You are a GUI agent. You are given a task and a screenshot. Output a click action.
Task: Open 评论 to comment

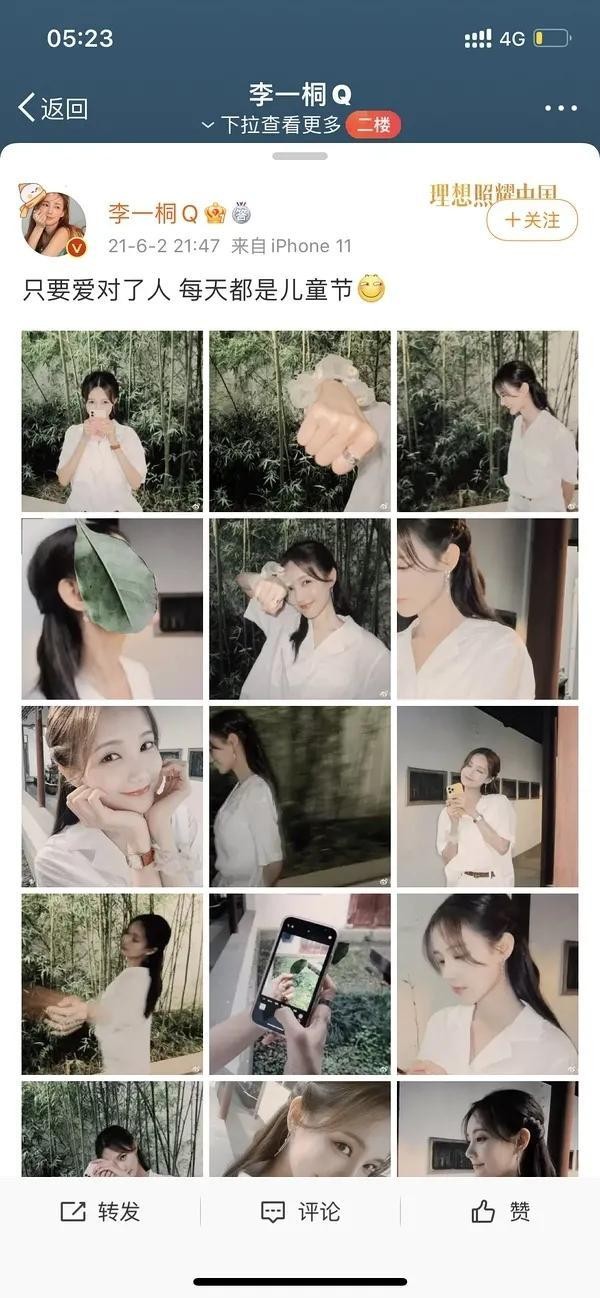(300, 1211)
